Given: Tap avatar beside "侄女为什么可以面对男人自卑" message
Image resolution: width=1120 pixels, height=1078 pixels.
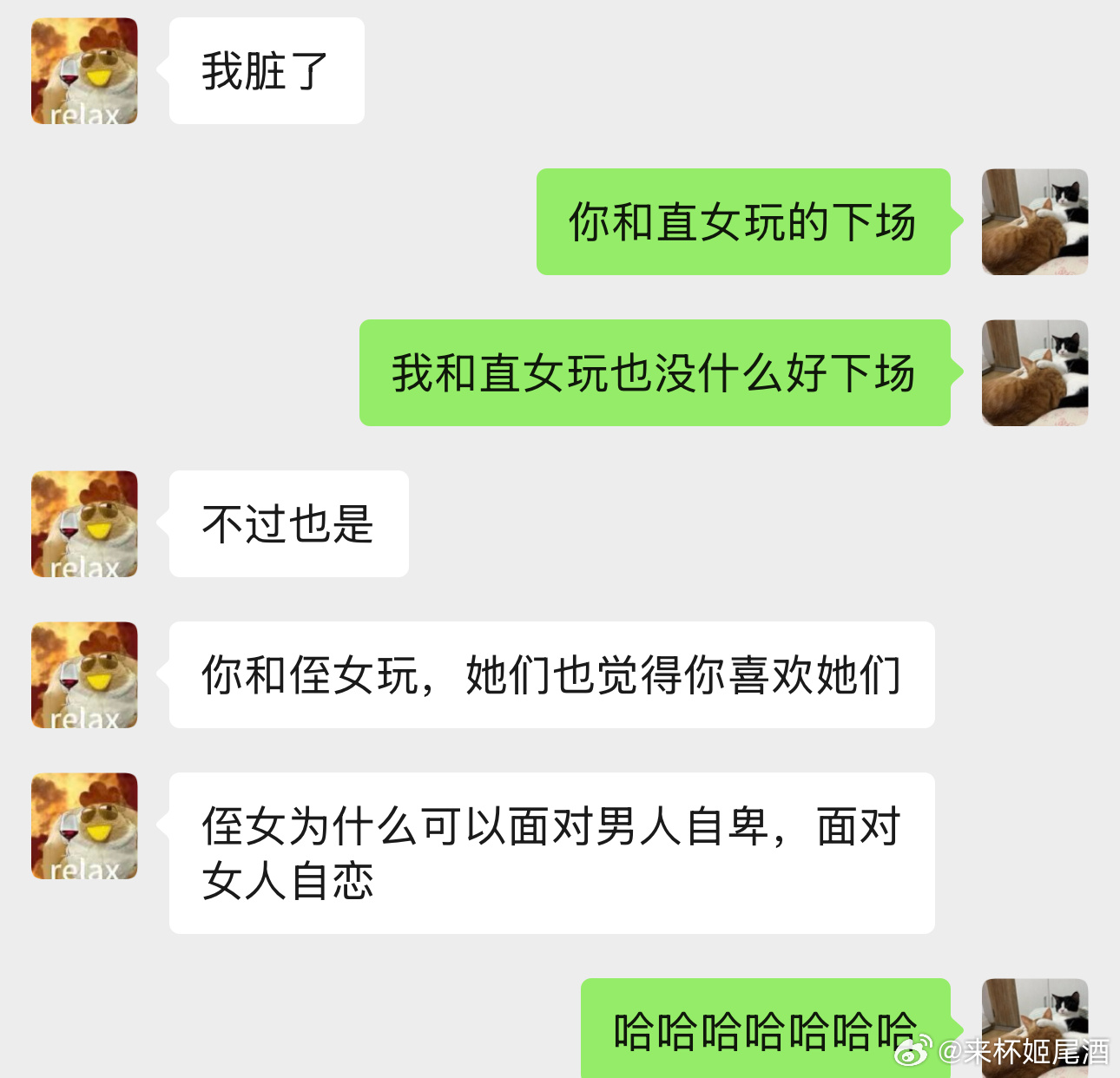Looking at the screenshot, I should (x=84, y=826).
